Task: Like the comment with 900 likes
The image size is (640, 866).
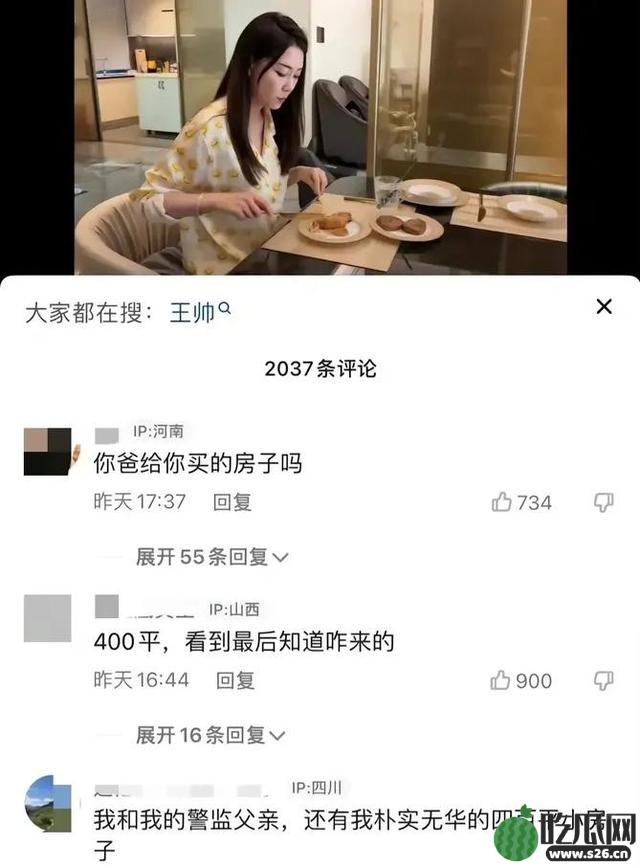Action: 501,680
